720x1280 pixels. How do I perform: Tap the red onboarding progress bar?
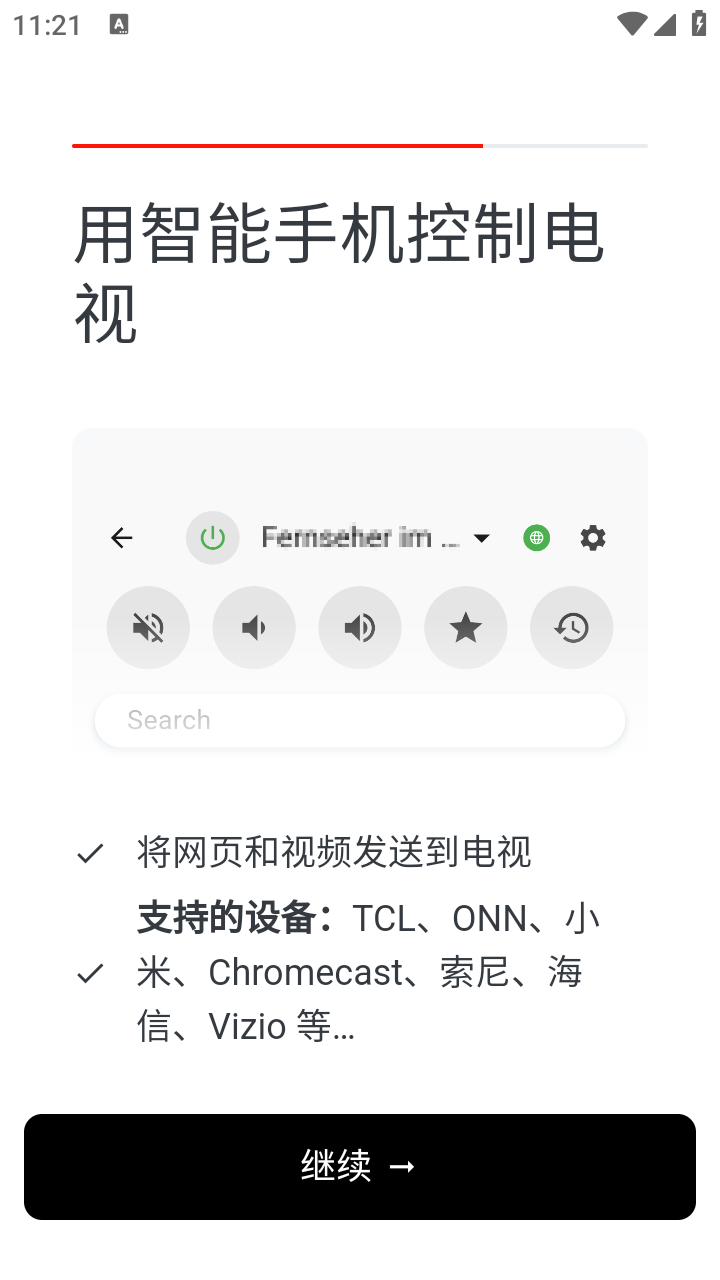tap(277, 146)
